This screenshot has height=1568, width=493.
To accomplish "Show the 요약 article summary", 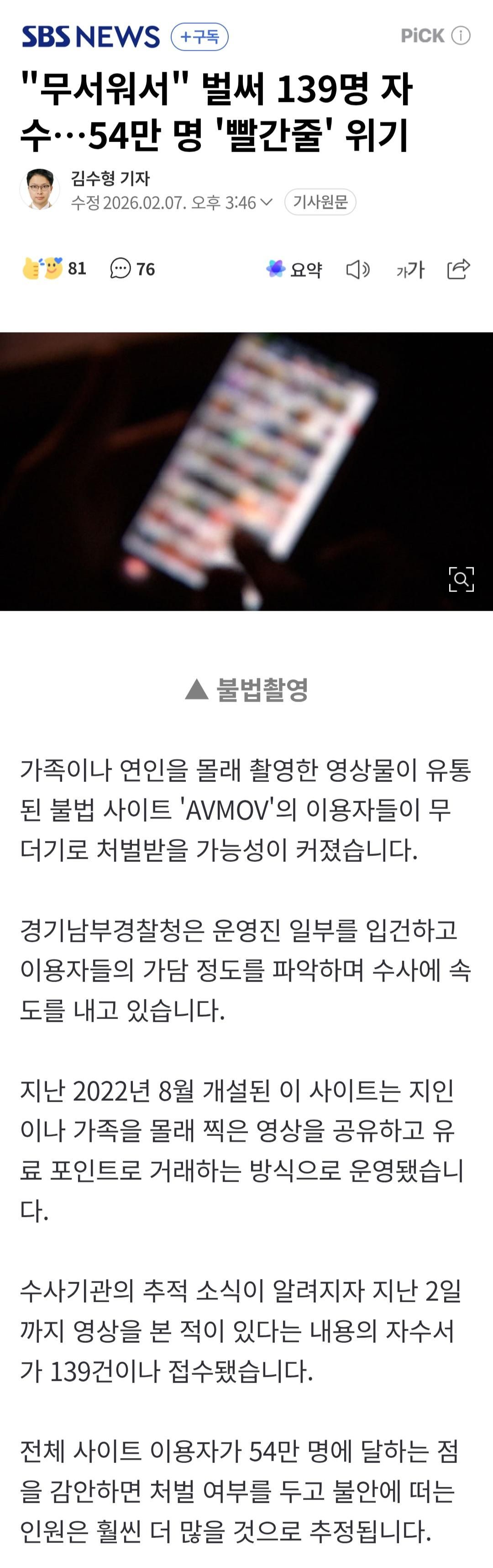I will coord(294,269).
